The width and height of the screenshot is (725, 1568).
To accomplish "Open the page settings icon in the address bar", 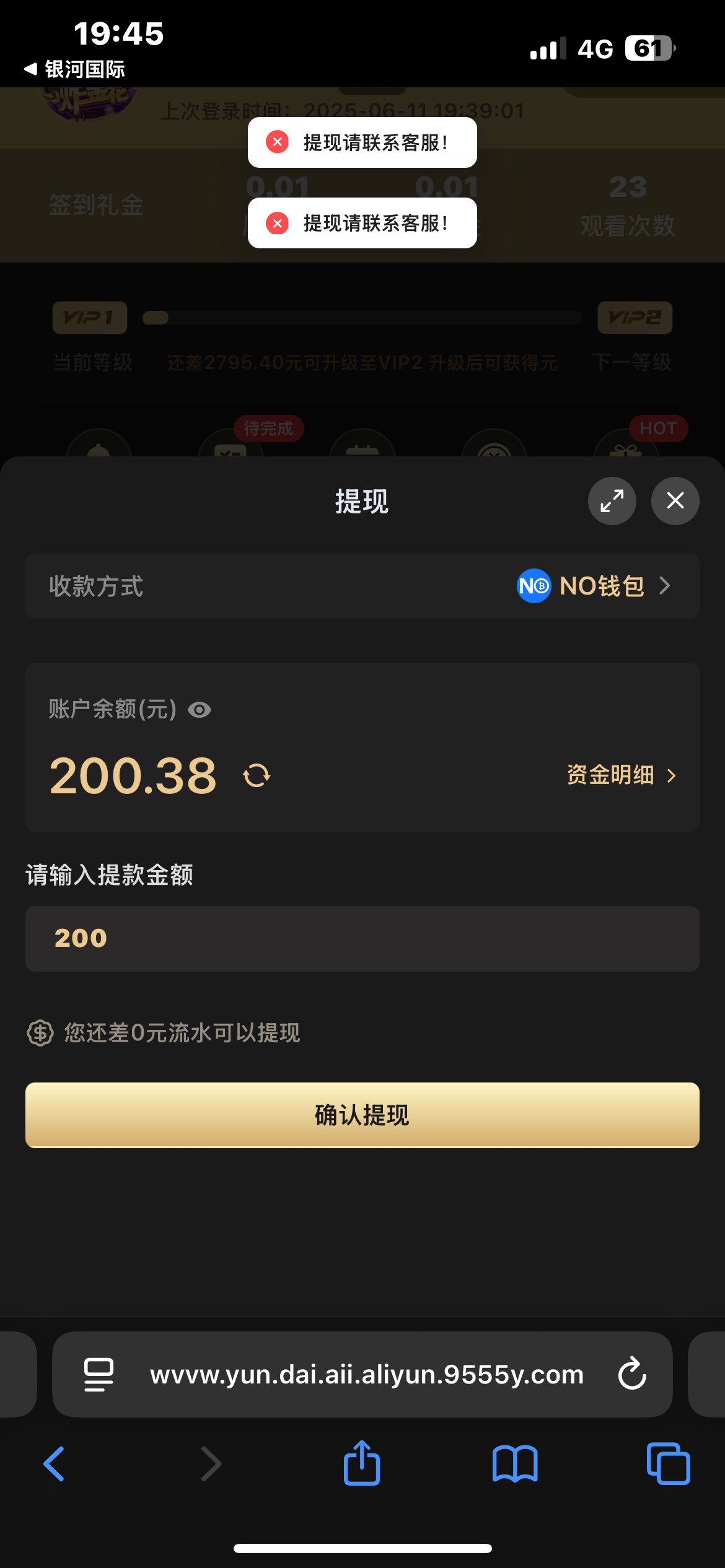I will click(99, 1374).
